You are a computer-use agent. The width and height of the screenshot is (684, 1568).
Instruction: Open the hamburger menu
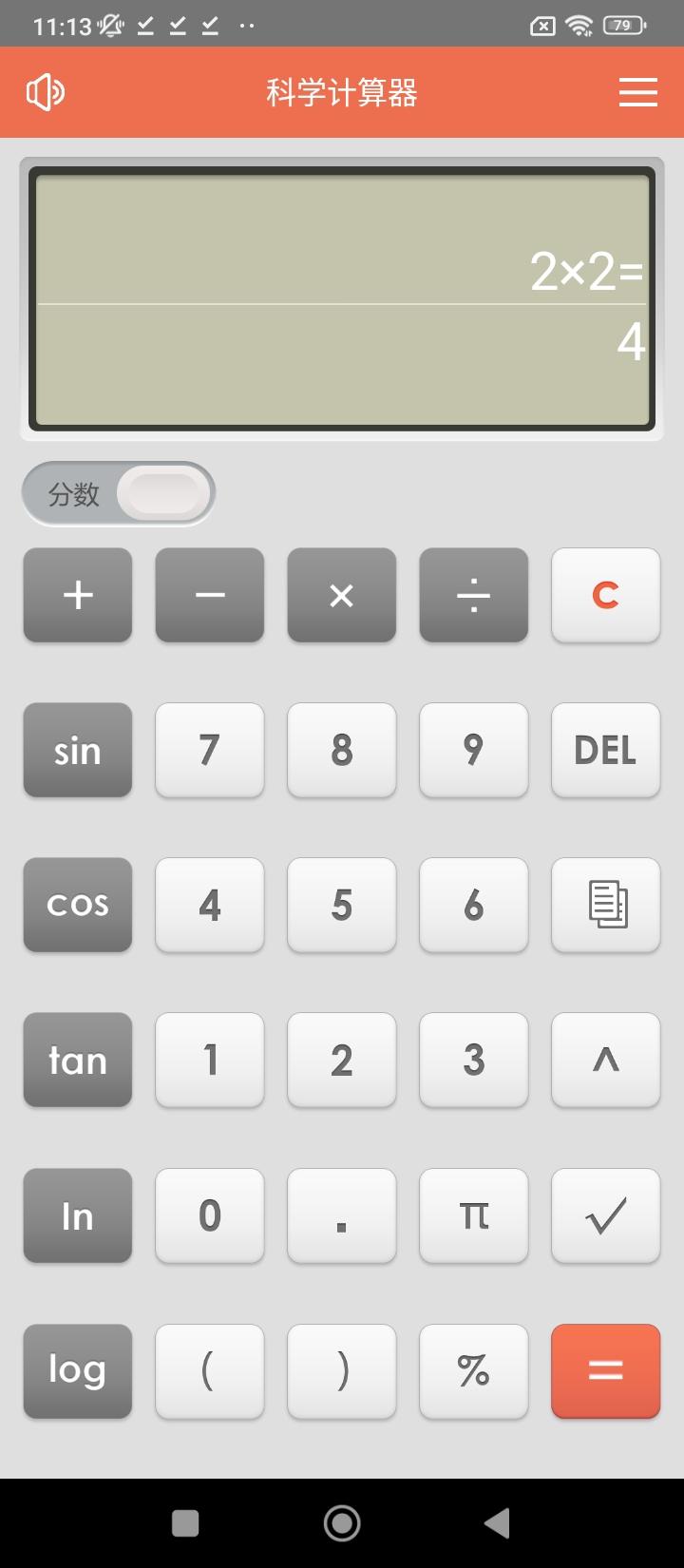click(x=637, y=92)
